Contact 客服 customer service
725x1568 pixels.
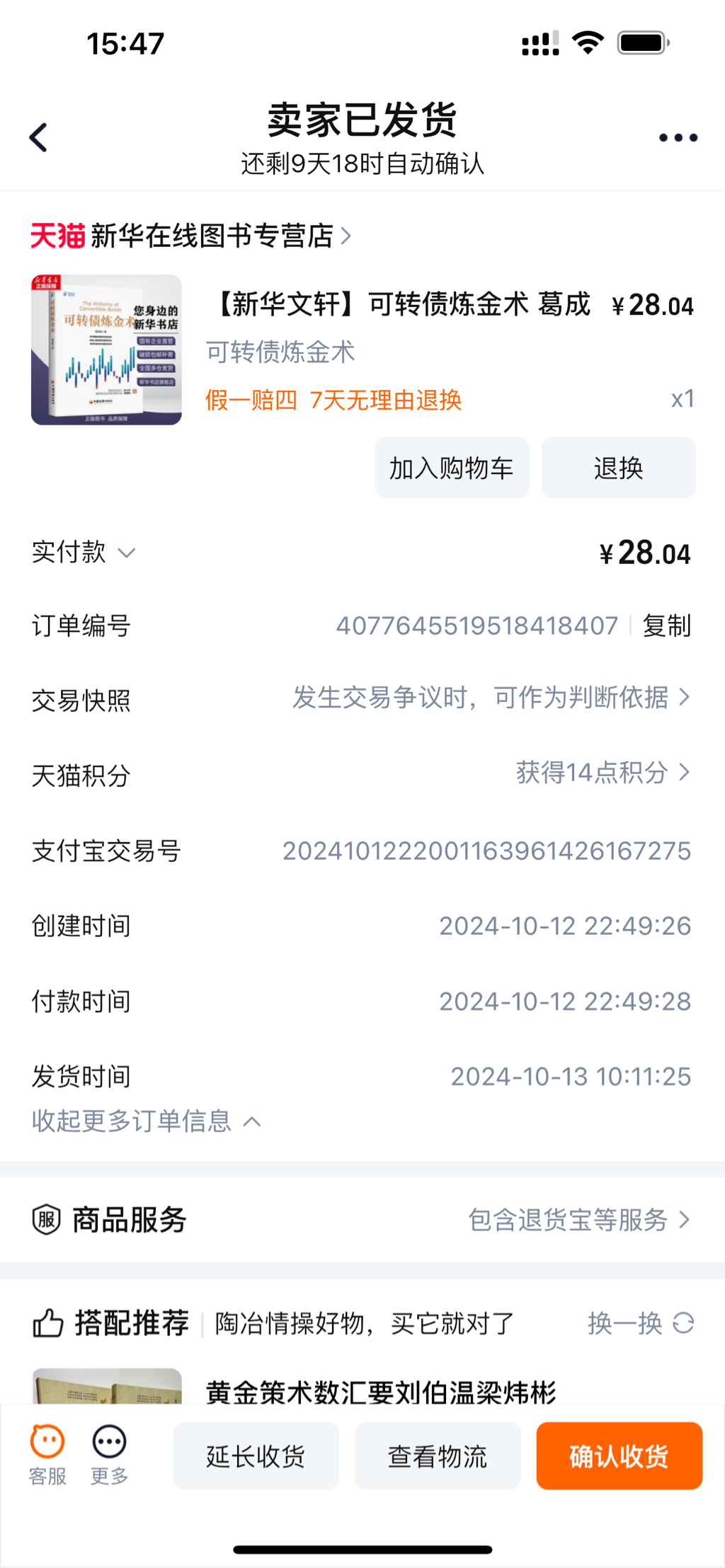(x=47, y=1455)
